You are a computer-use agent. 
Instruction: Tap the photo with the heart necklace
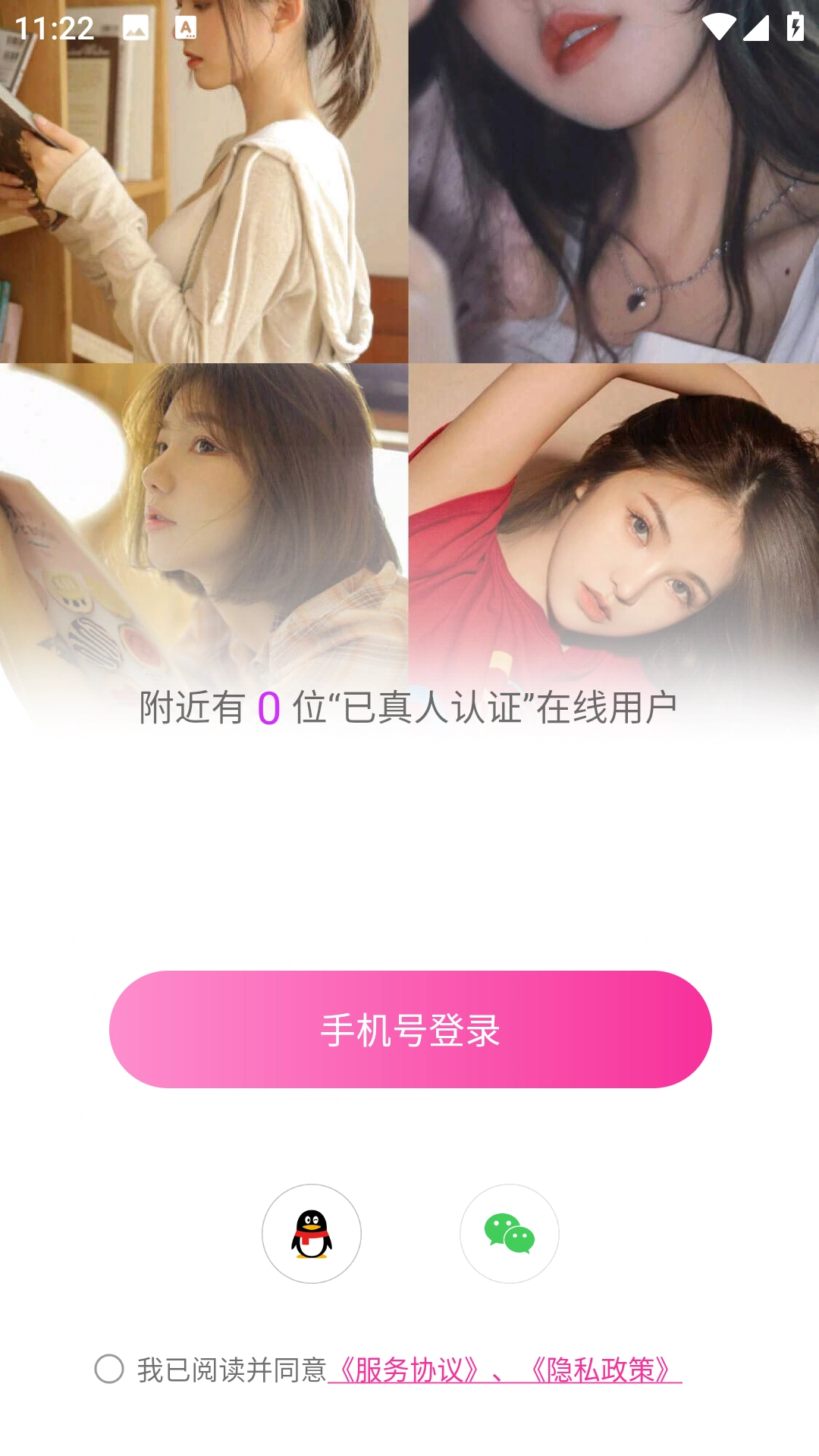(x=614, y=182)
